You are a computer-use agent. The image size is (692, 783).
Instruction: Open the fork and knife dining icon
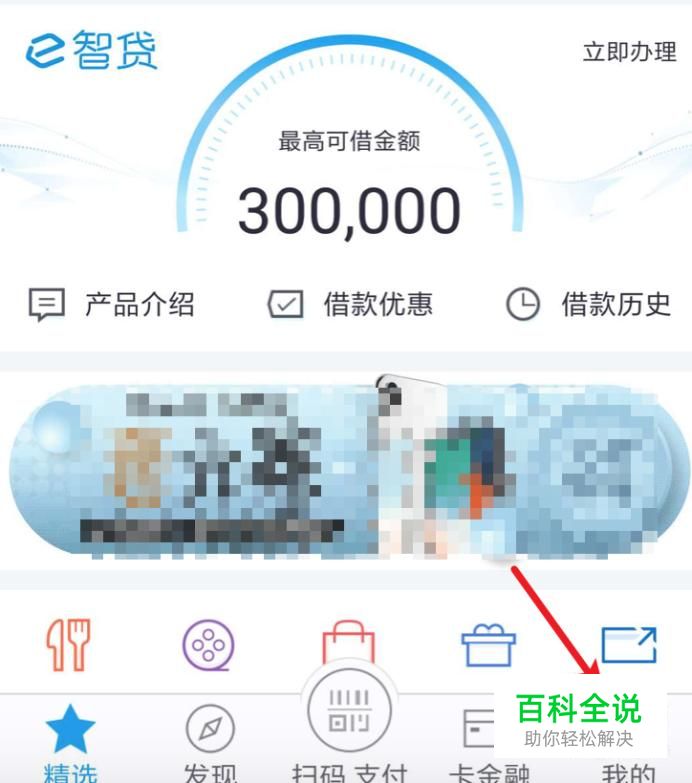click(x=69, y=645)
